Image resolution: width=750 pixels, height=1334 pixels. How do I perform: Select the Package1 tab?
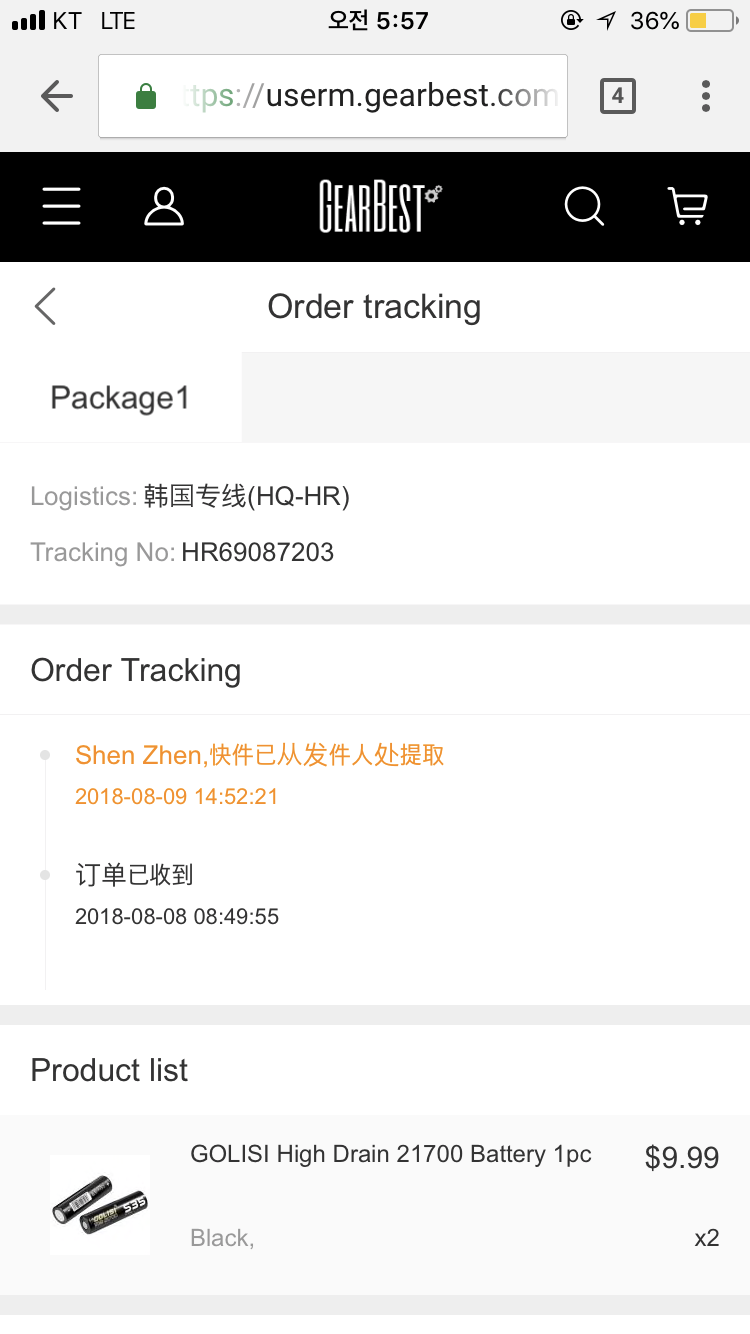click(x=120, y=398)
